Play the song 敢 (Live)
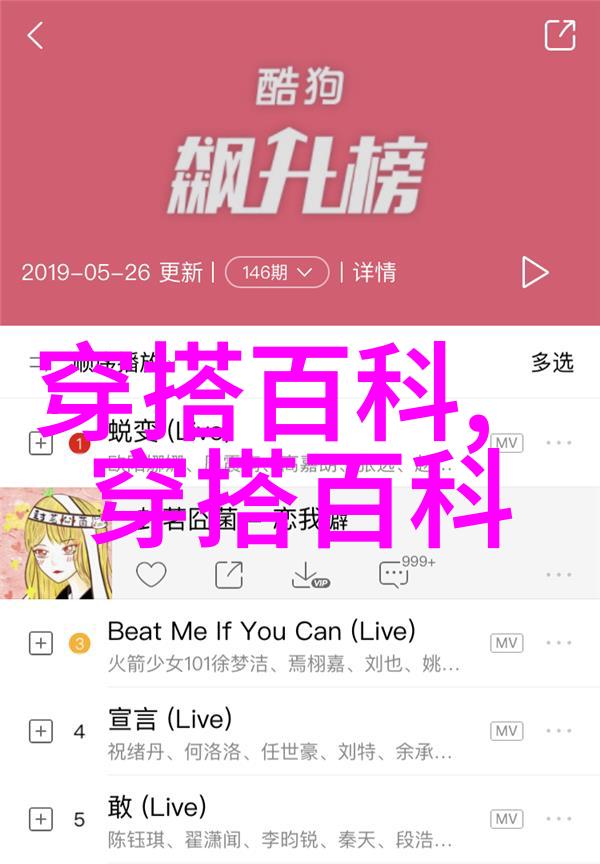This screenshot has width=600, height=864. coord(260,818)
